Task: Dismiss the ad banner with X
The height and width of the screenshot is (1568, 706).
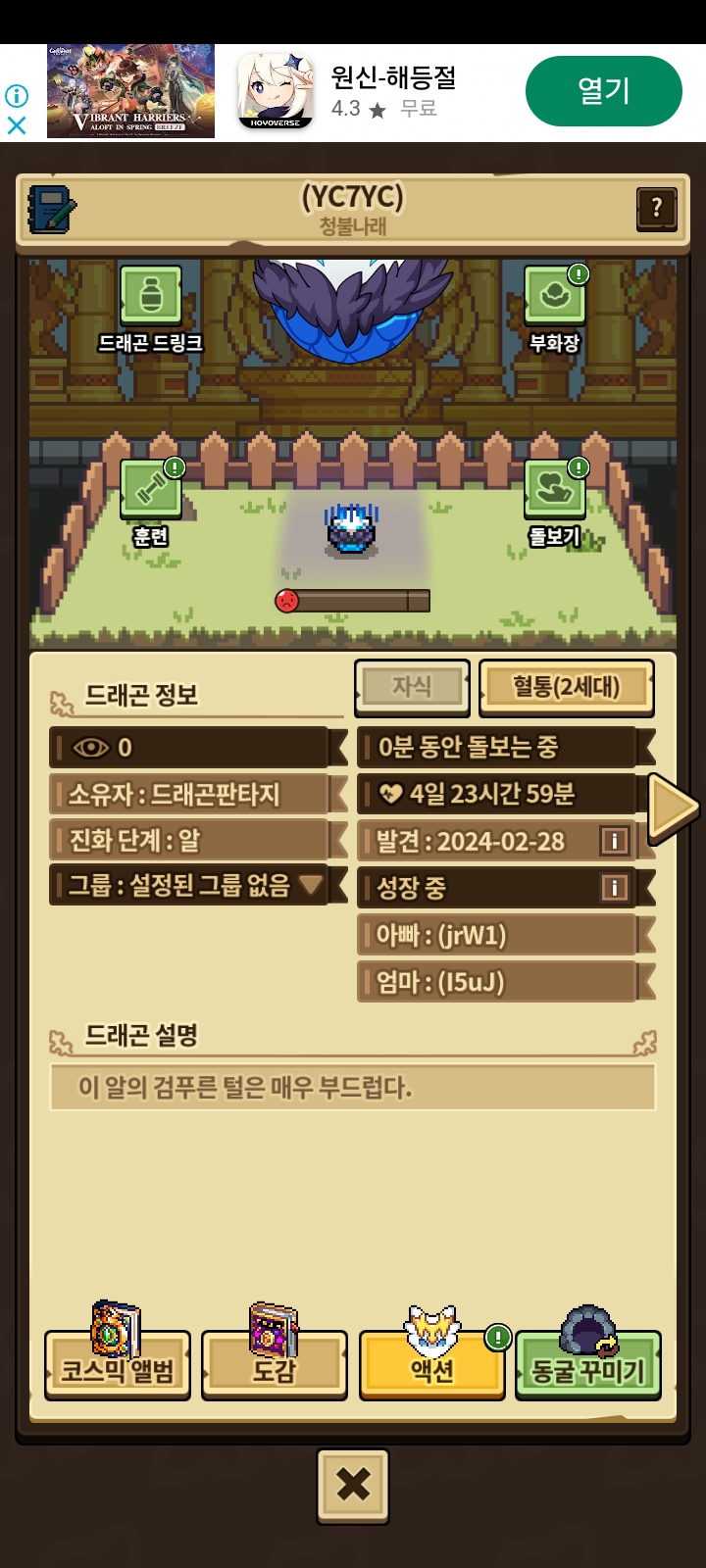Action: pos(17,125)
